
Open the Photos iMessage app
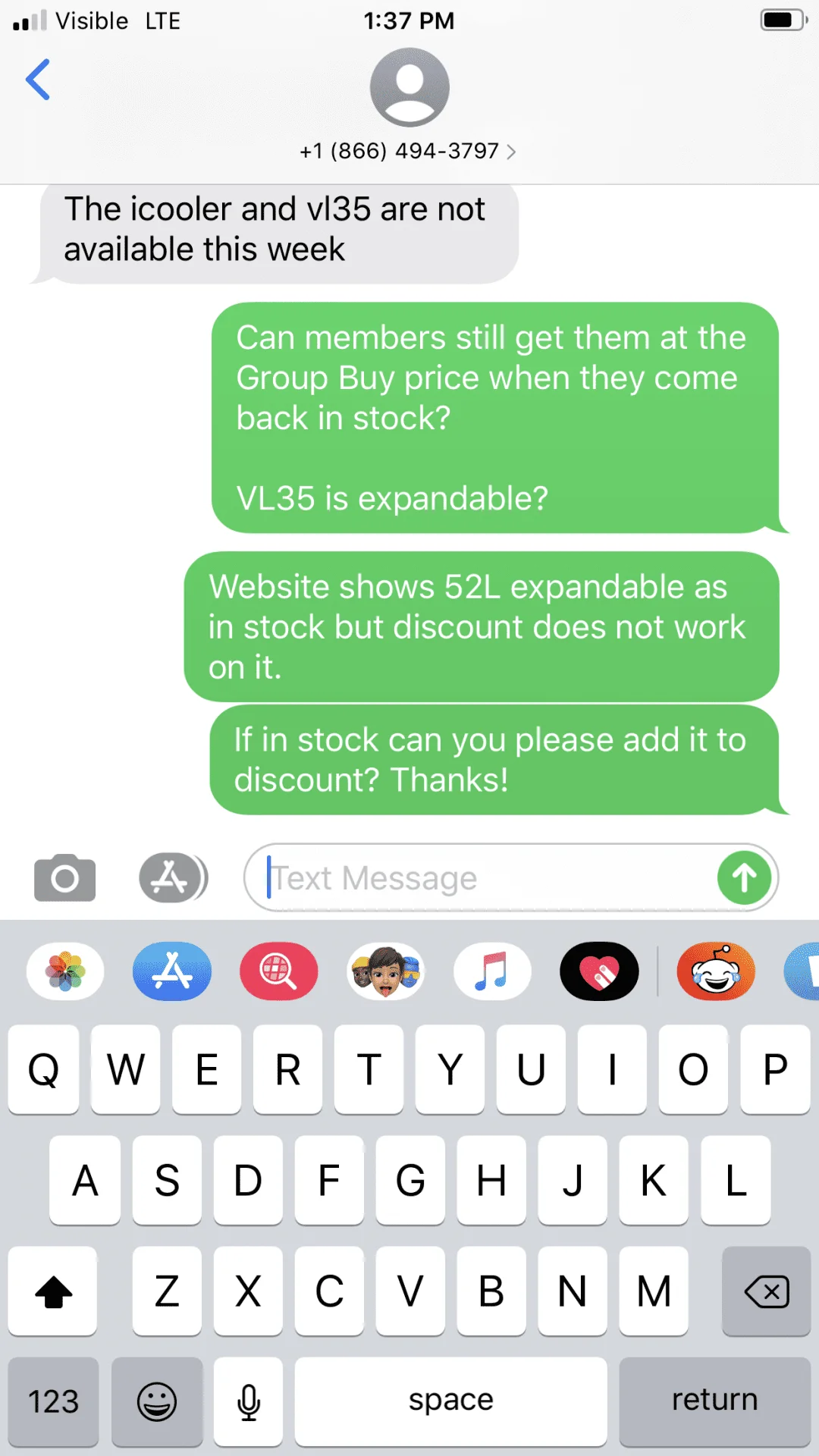point(65,971)
